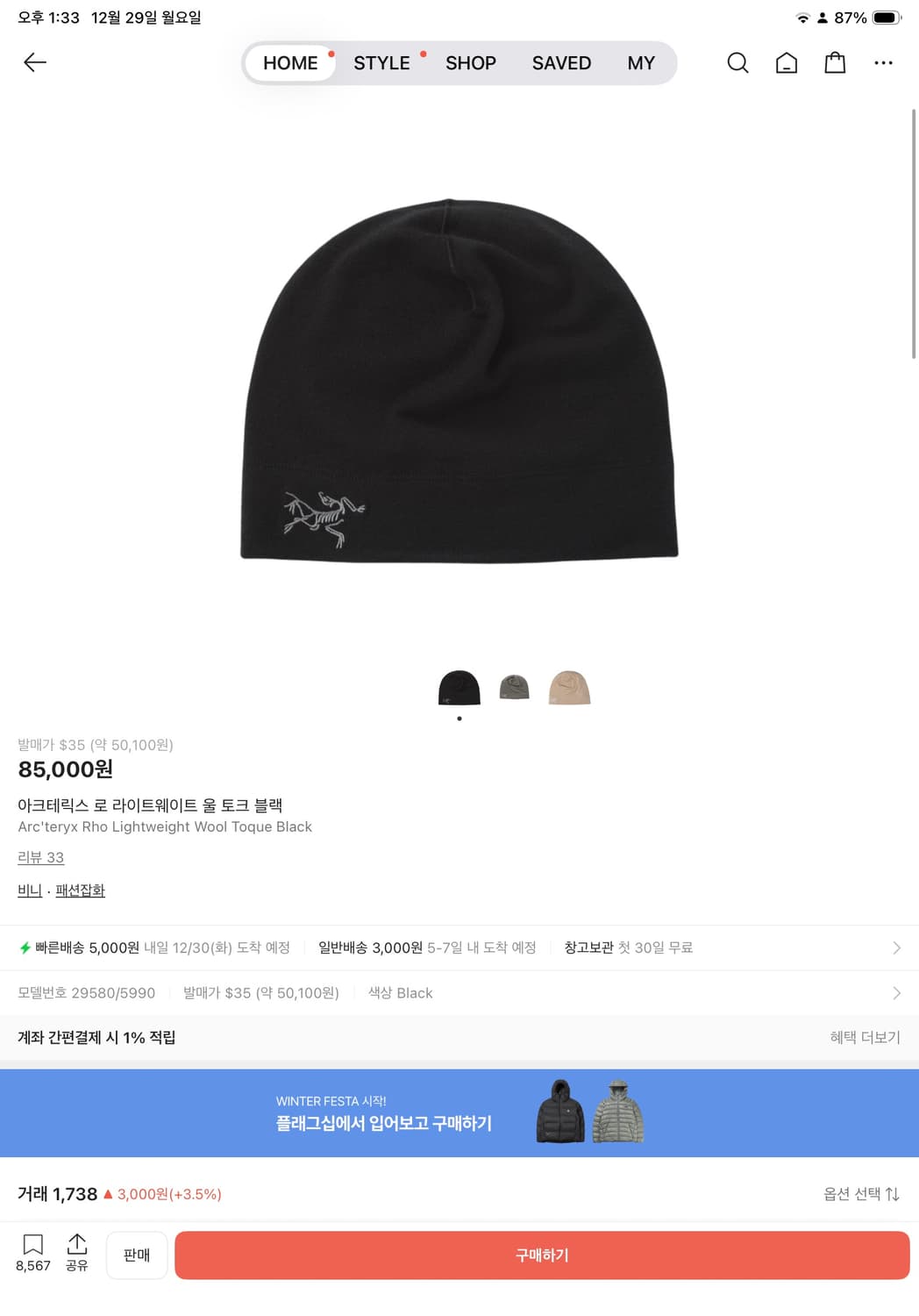
Task: Open 리뷰 33 reviews link
Action: (40, 857)
